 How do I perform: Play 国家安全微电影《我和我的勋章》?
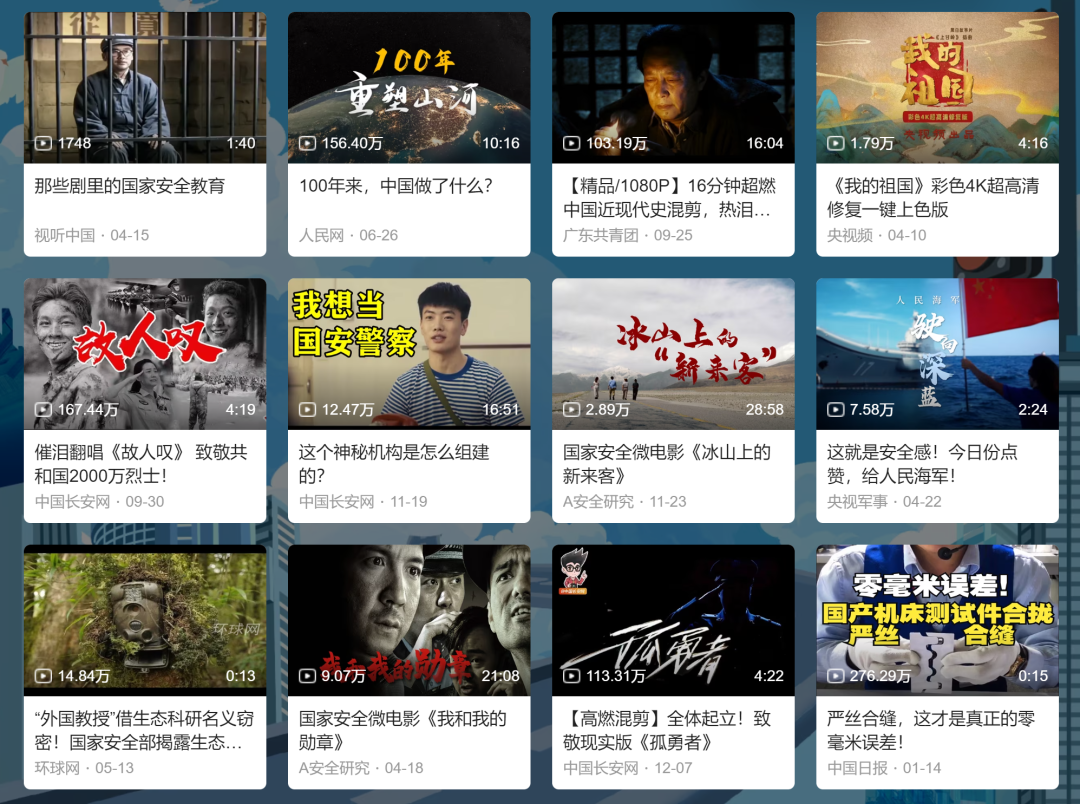point(409,620)
